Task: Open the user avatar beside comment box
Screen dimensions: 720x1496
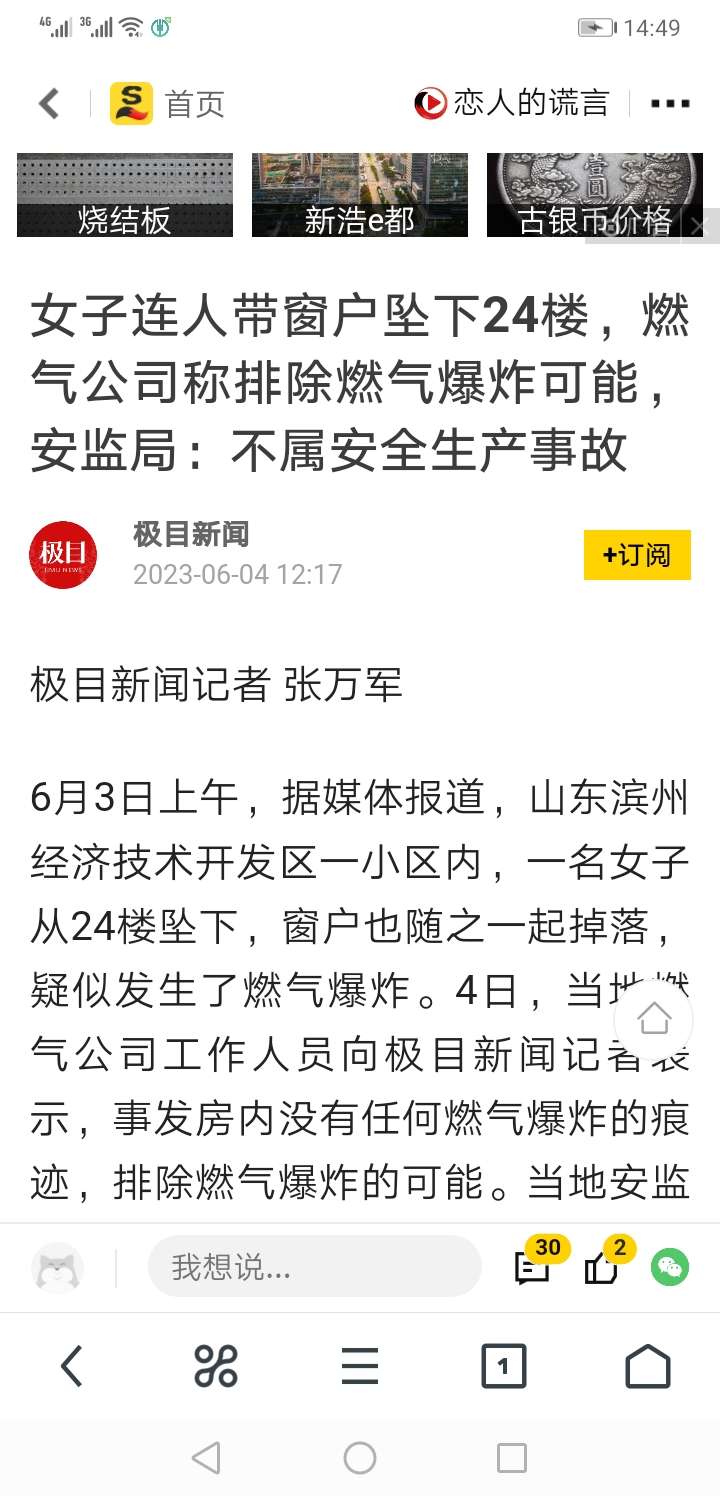Action: click(58, 1268)
